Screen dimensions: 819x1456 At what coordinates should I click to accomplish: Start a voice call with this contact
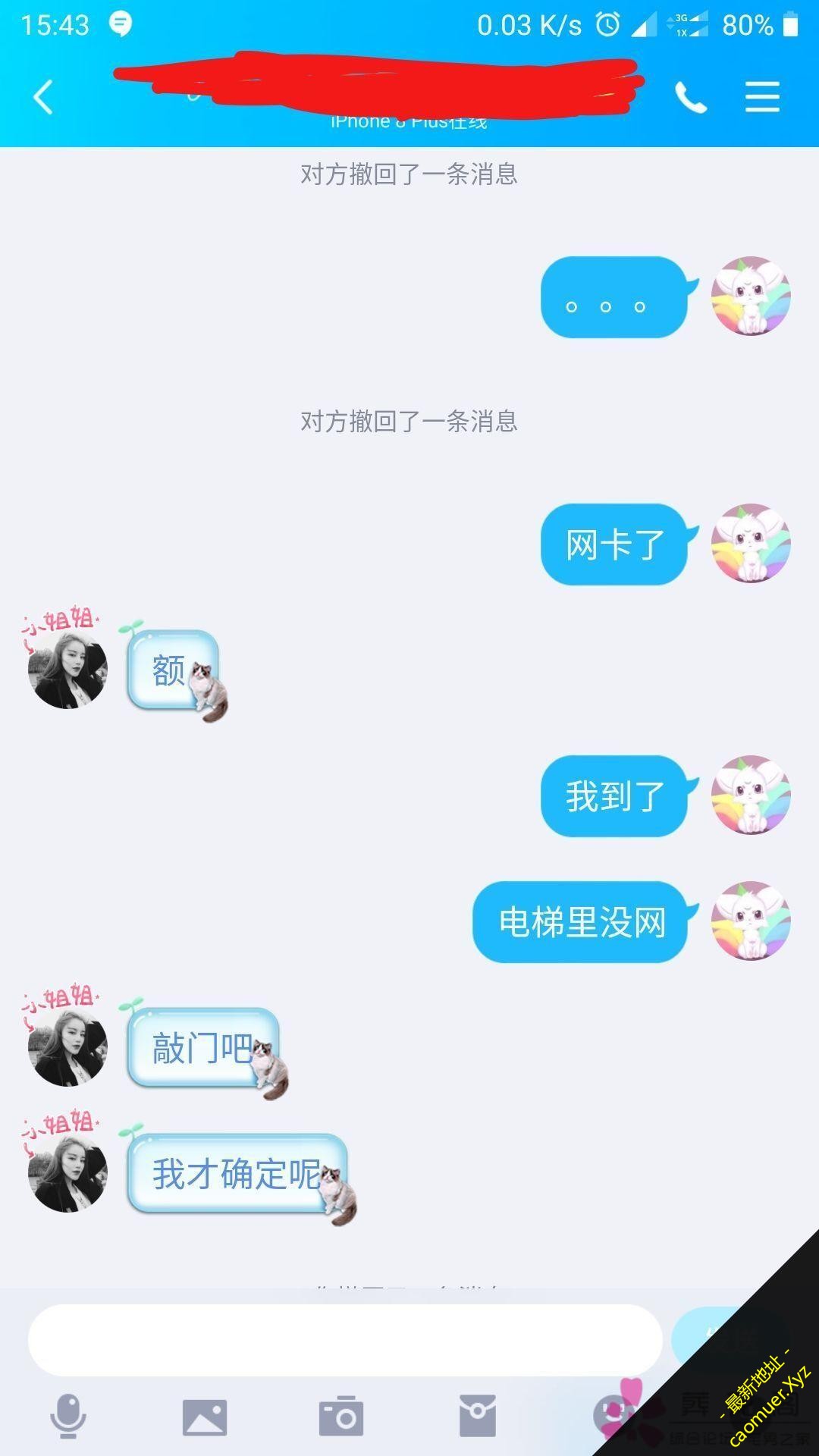click(x=690, y=98)
